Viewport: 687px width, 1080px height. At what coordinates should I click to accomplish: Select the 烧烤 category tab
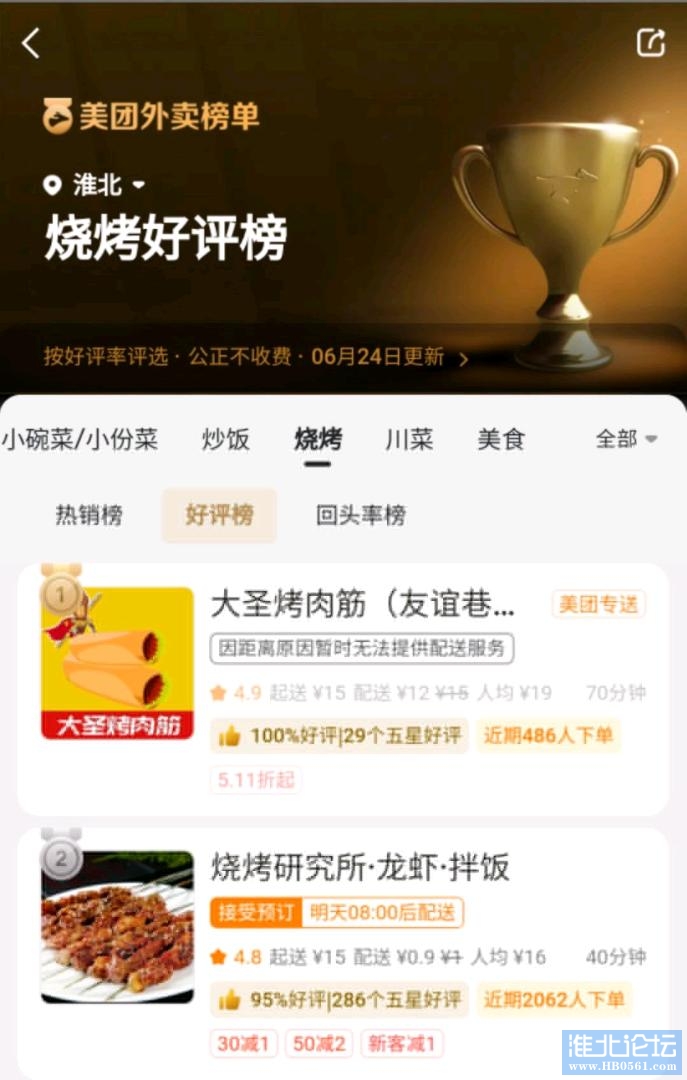pos(318,439)
